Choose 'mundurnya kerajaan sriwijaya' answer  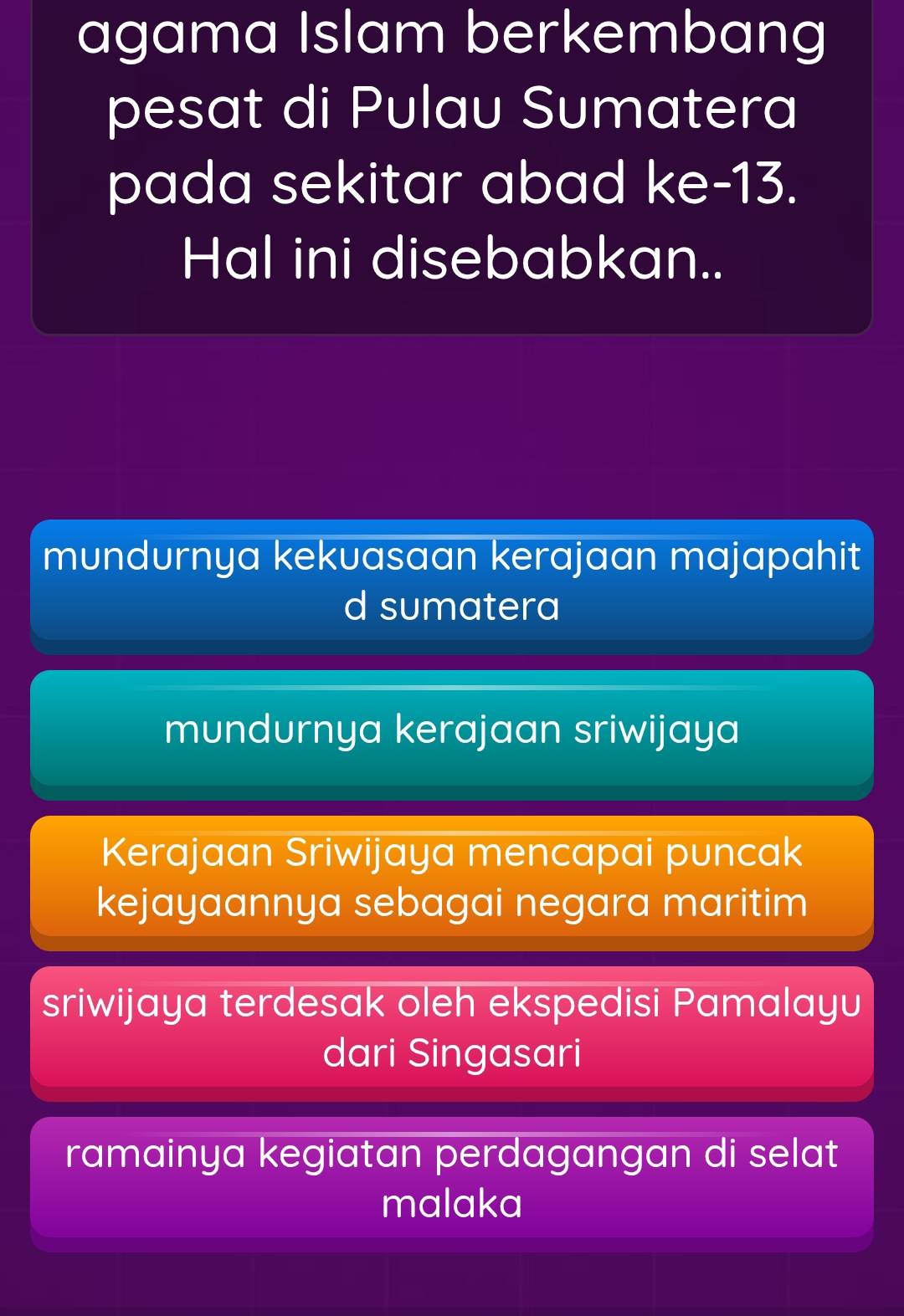click(x=452, y=730)
